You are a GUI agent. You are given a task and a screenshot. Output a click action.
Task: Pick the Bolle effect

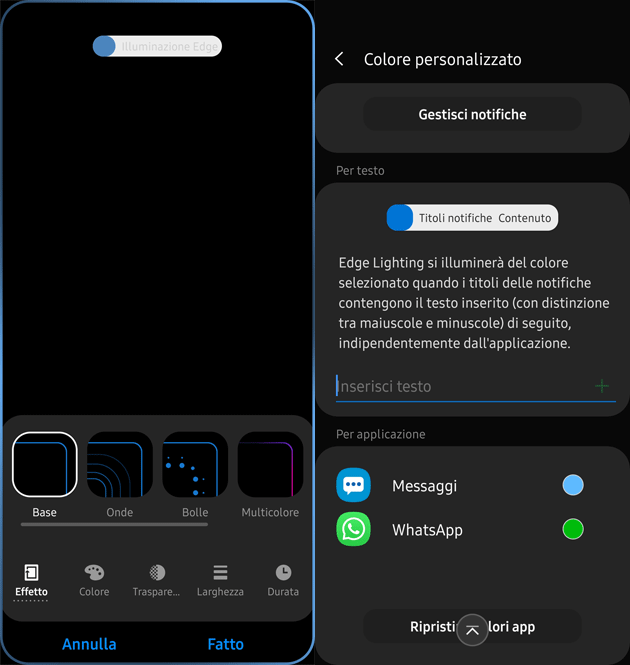(195, 465)
